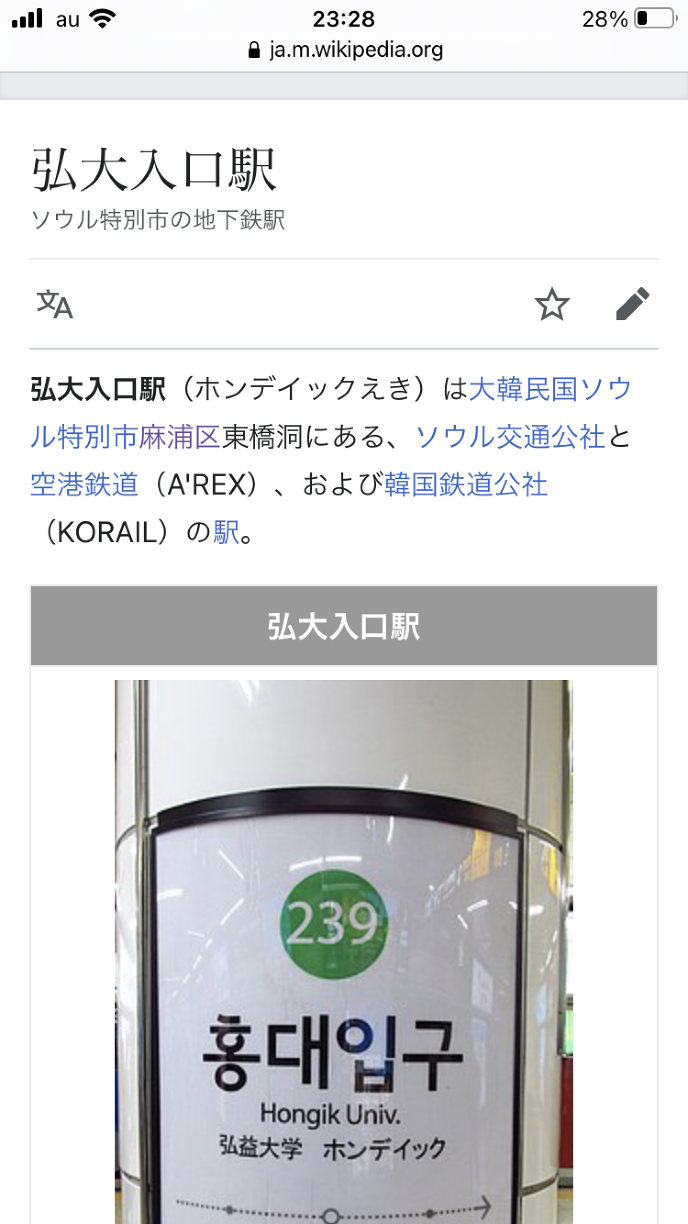
Task: Open the language selection icon
Action: [x=55, y=304]
